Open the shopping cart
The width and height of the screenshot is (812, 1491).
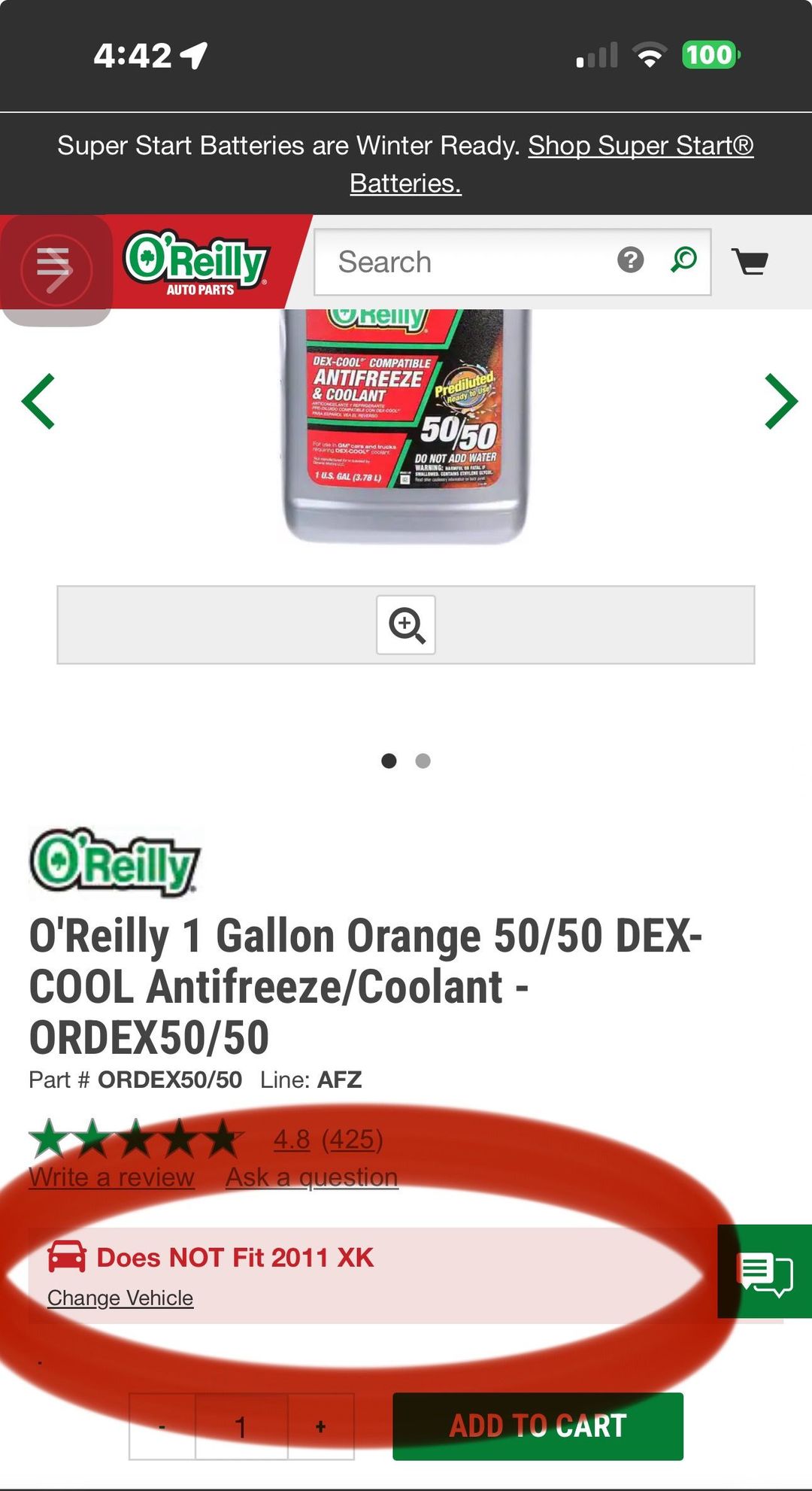click(x=750, y=262)
